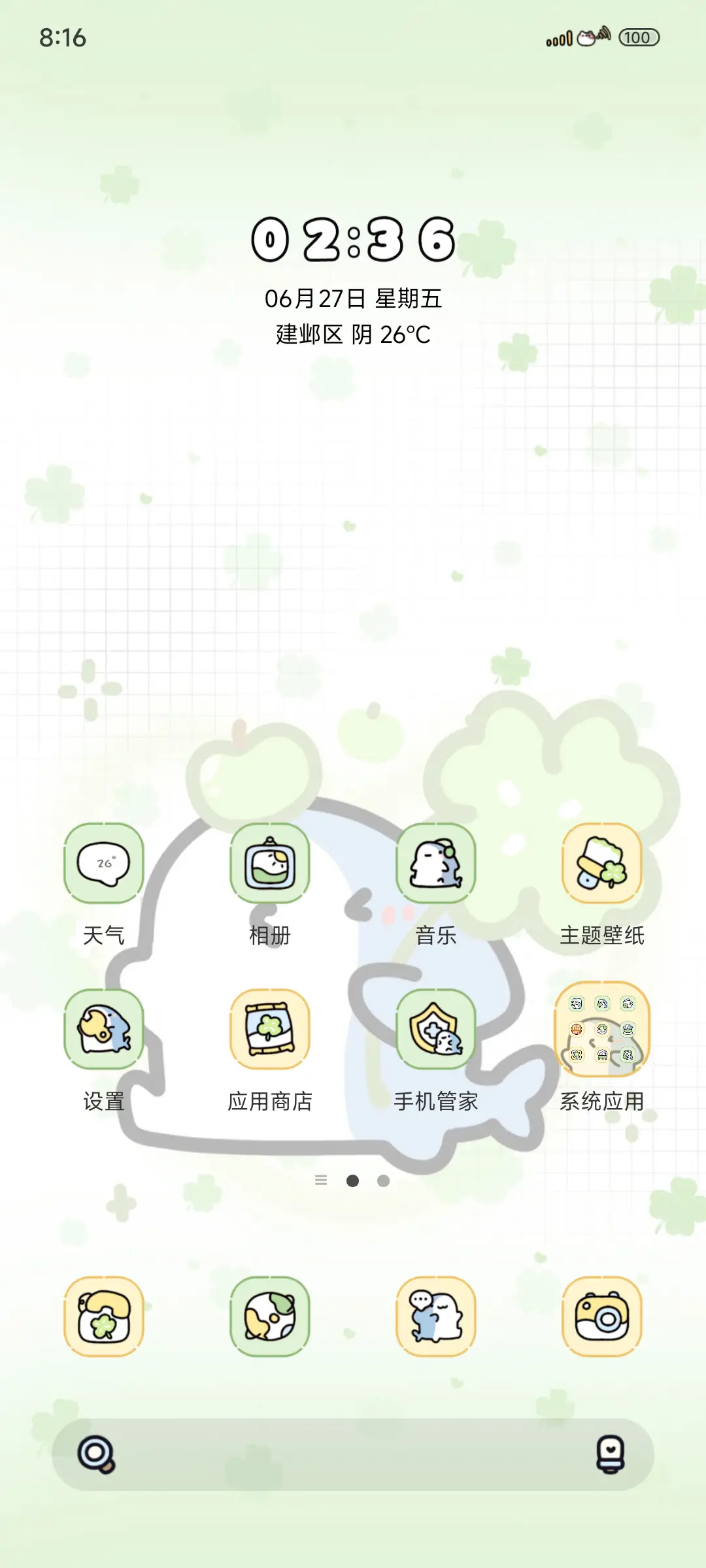Open the 系统应用 apps folder
The width and height of the screenshot is (706, 1568).
[602, 1028]
